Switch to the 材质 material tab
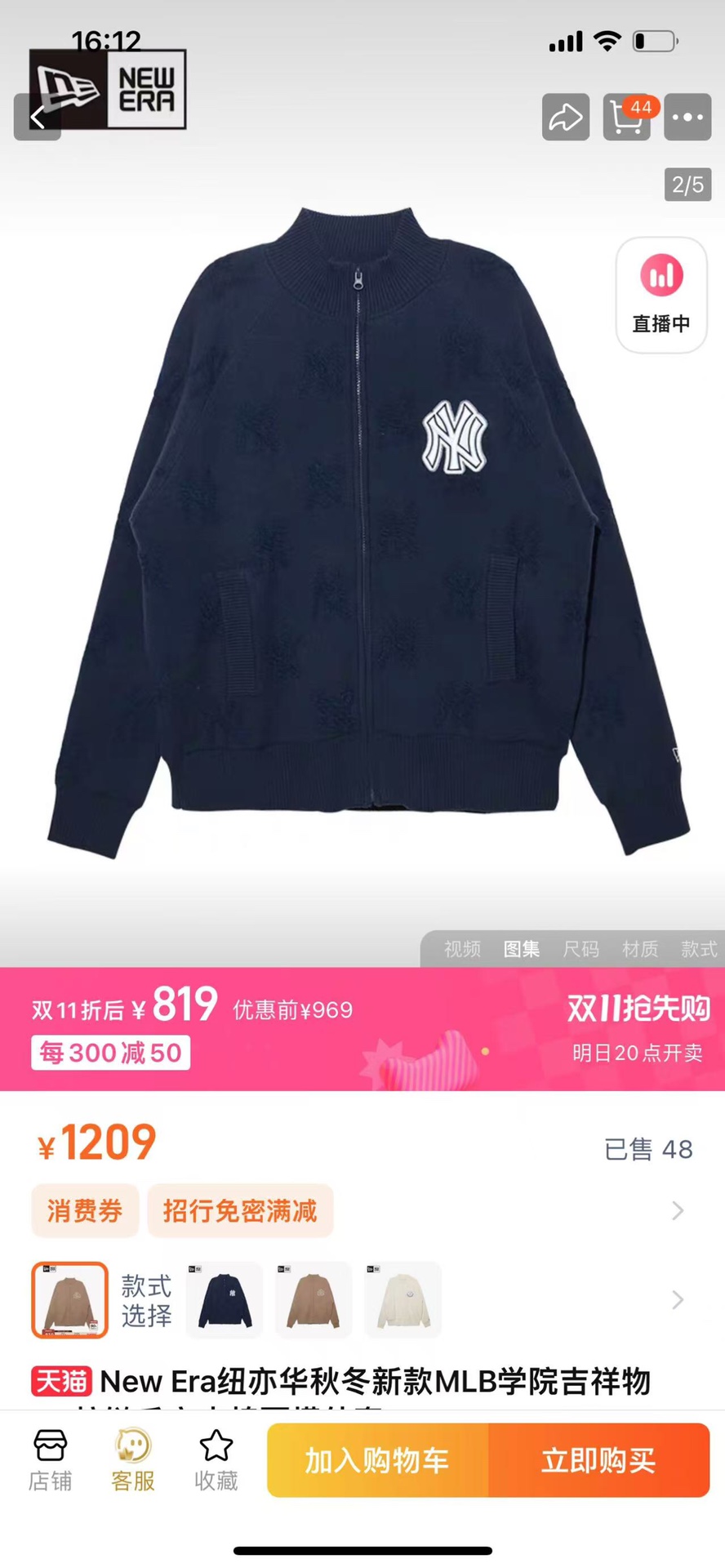 pyautogui.click(x=640, y=948)
